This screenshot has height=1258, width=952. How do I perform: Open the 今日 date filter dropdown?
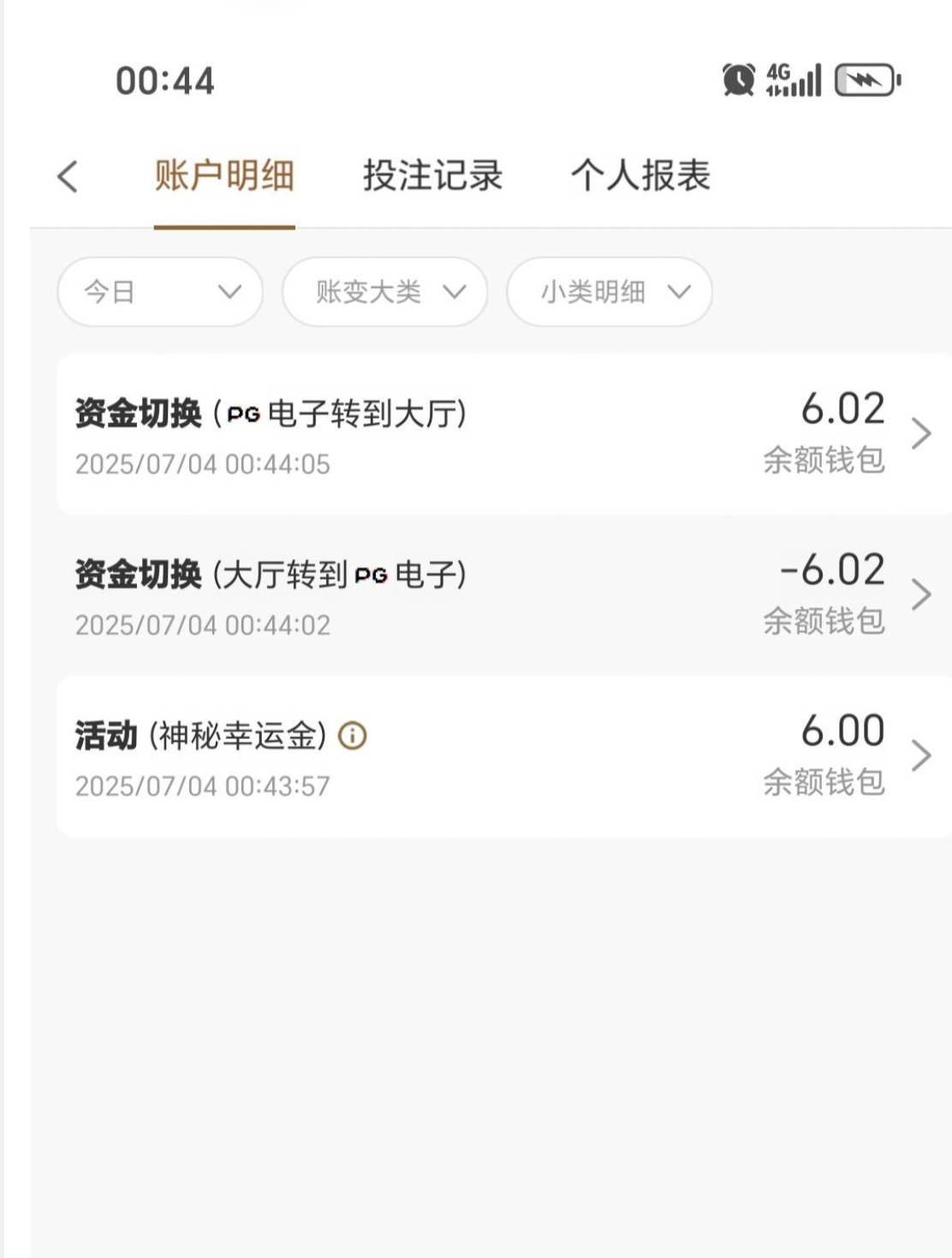[x=160, y=292]
